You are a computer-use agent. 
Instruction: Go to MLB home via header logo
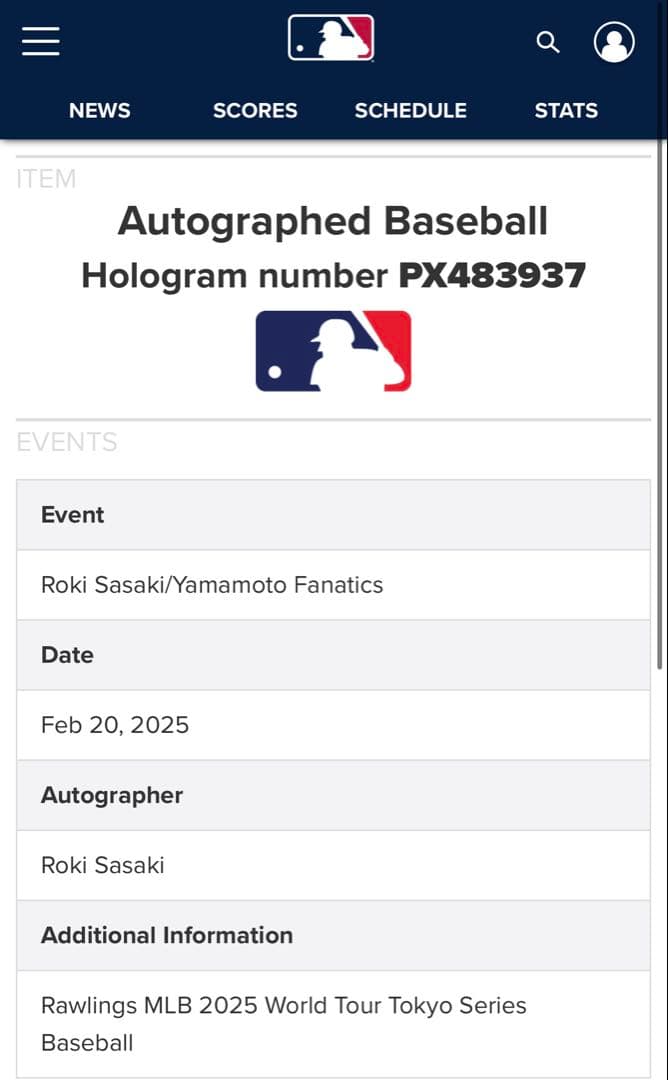point(331,38)
